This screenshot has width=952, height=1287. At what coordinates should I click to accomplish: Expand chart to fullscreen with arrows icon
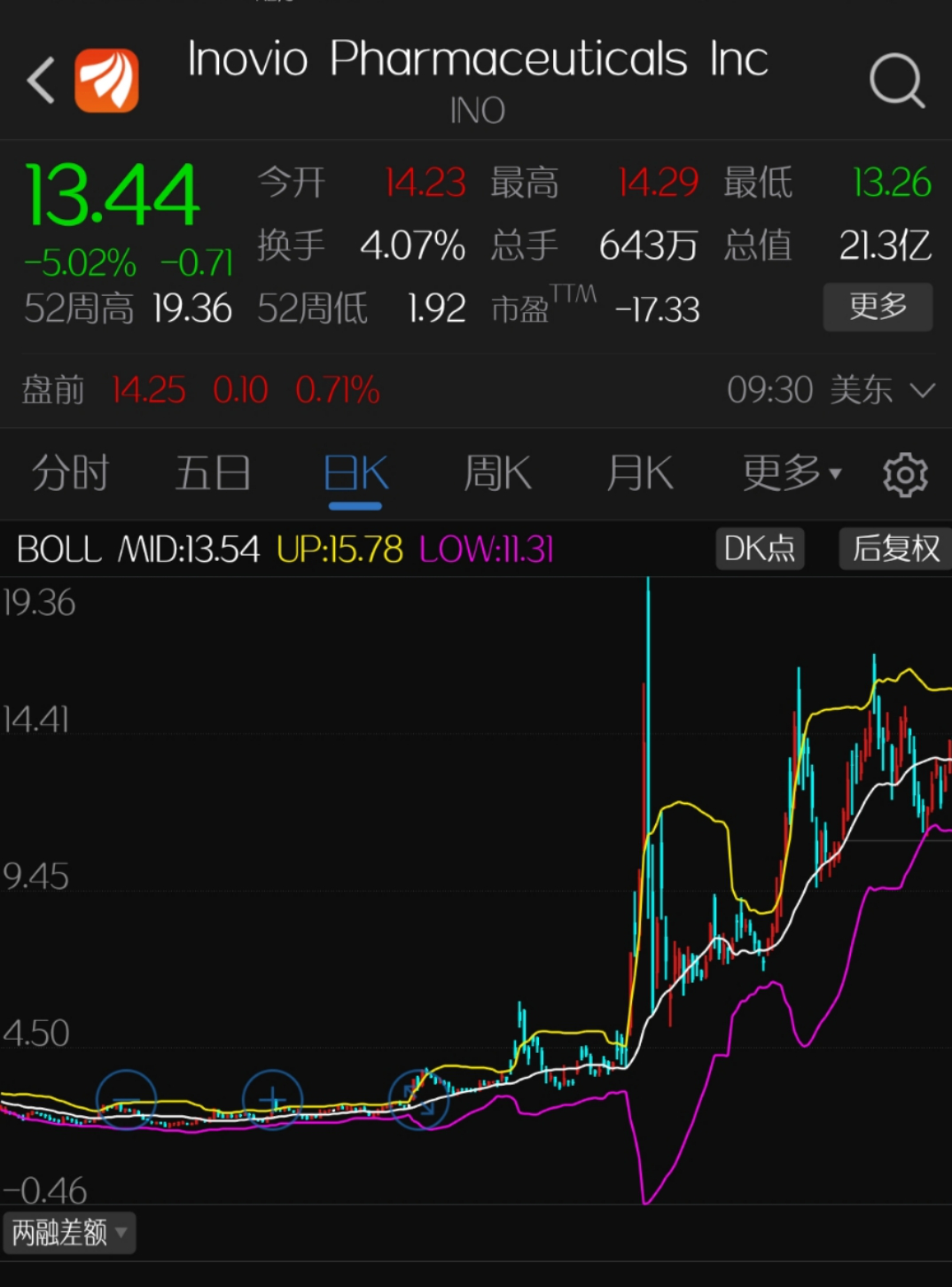[419, 1099]
